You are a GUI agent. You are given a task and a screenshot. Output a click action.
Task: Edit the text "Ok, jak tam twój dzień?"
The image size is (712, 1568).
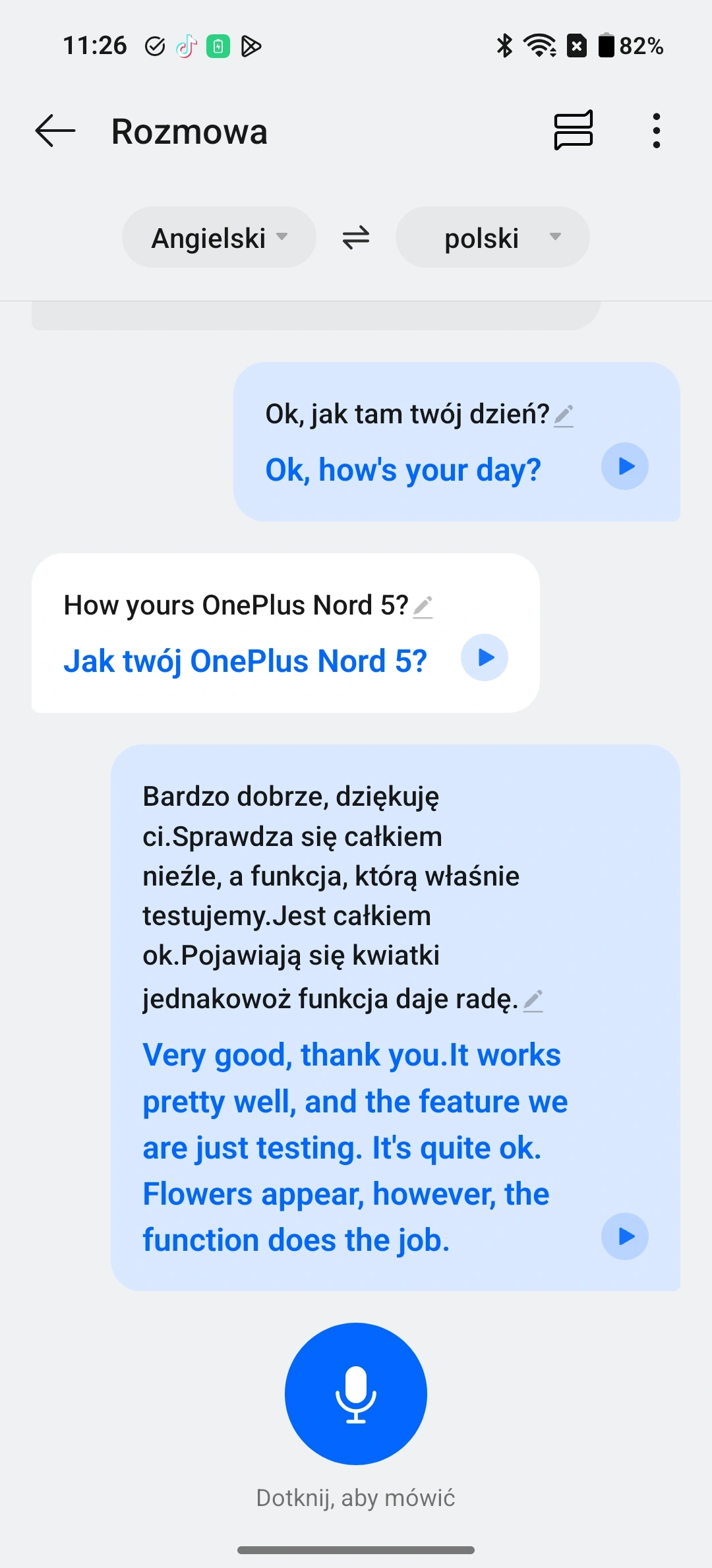point(564,415)
